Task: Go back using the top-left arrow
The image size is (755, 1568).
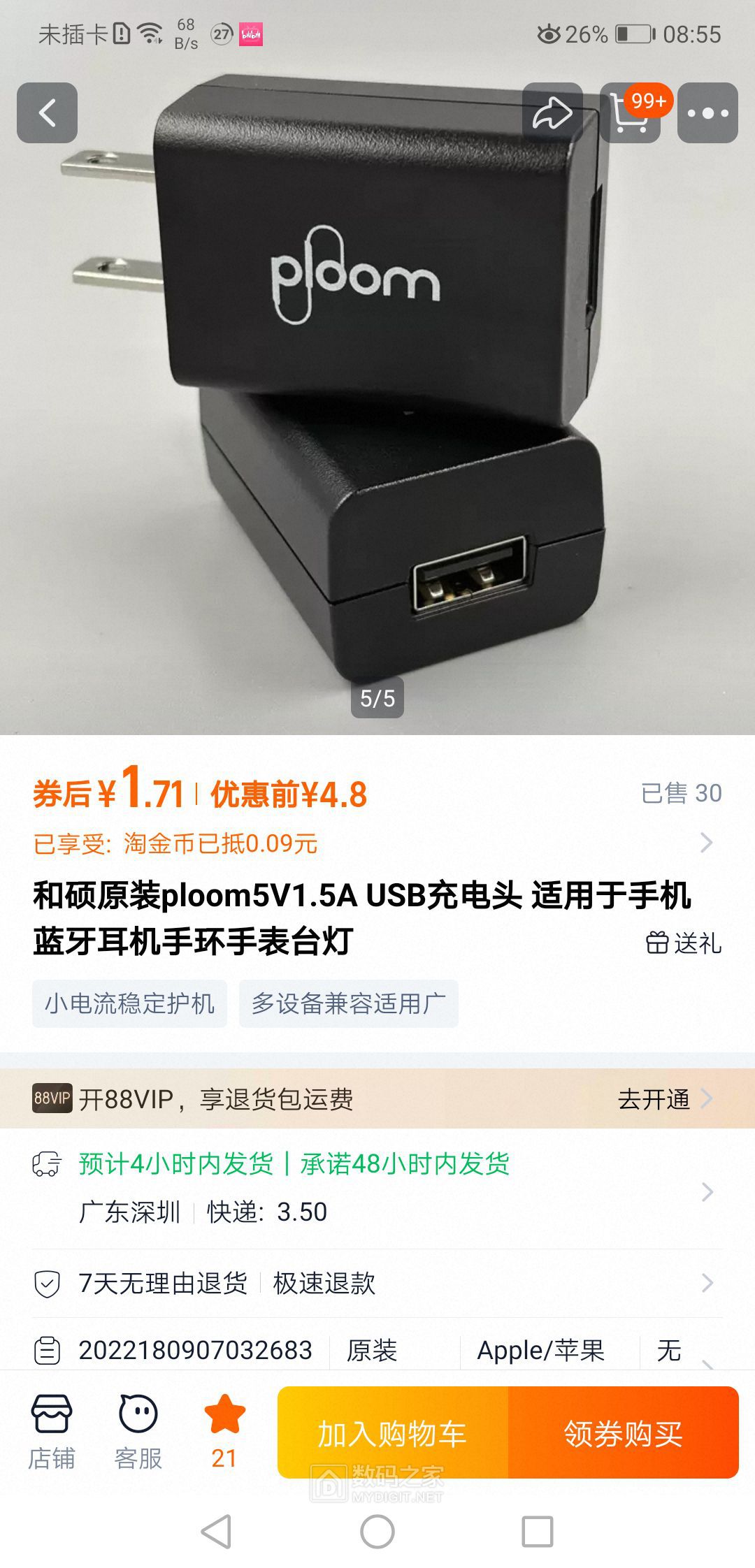Action: pos(47,113)
